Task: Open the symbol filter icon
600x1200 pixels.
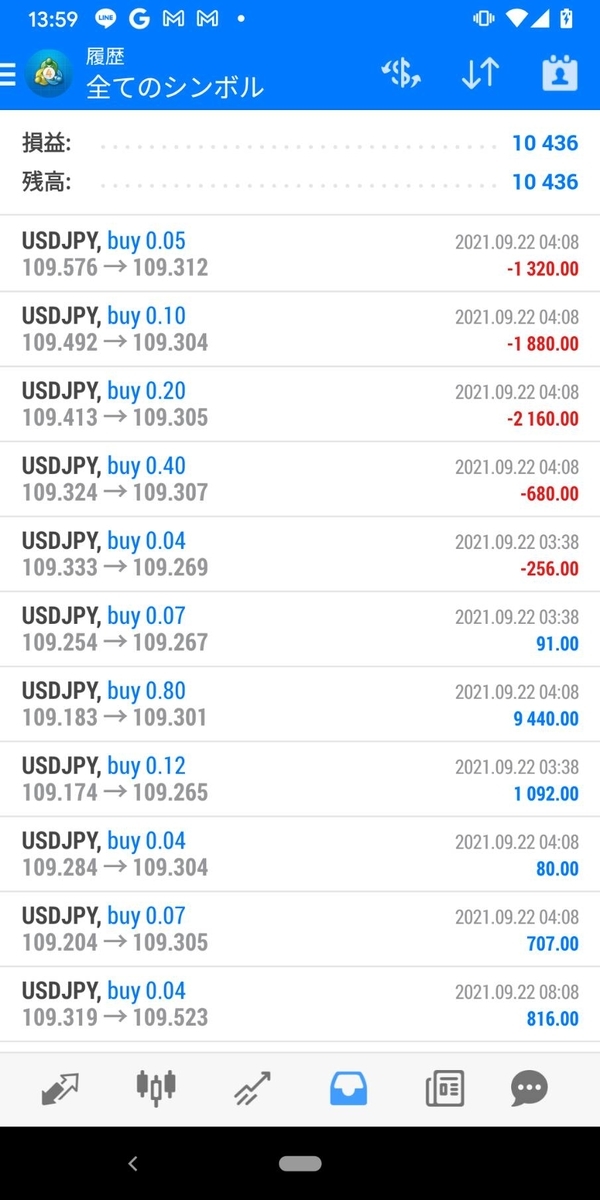Action: 402,75
